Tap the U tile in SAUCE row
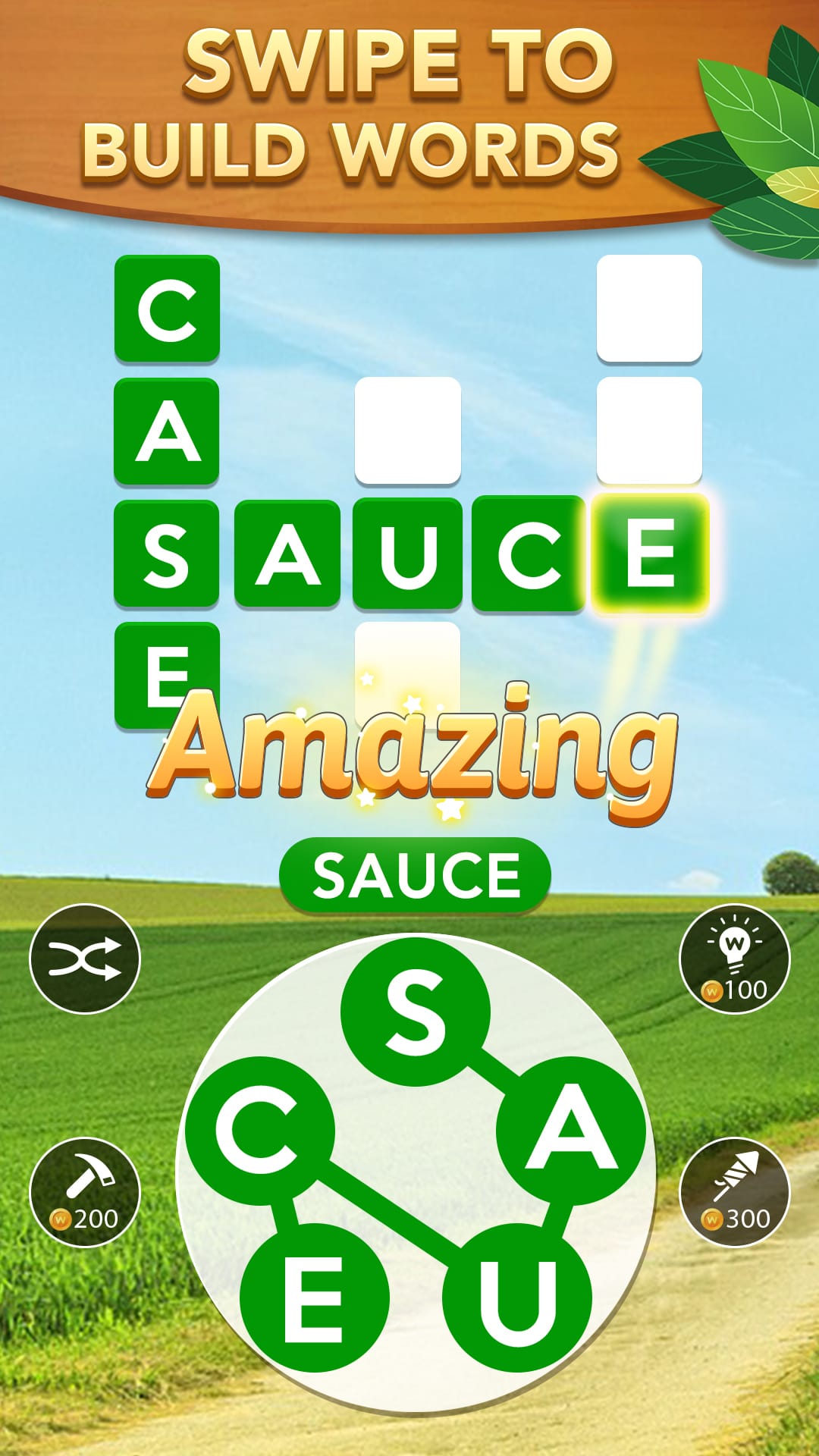The image size is (819, 1456). [x=409, y=552]
